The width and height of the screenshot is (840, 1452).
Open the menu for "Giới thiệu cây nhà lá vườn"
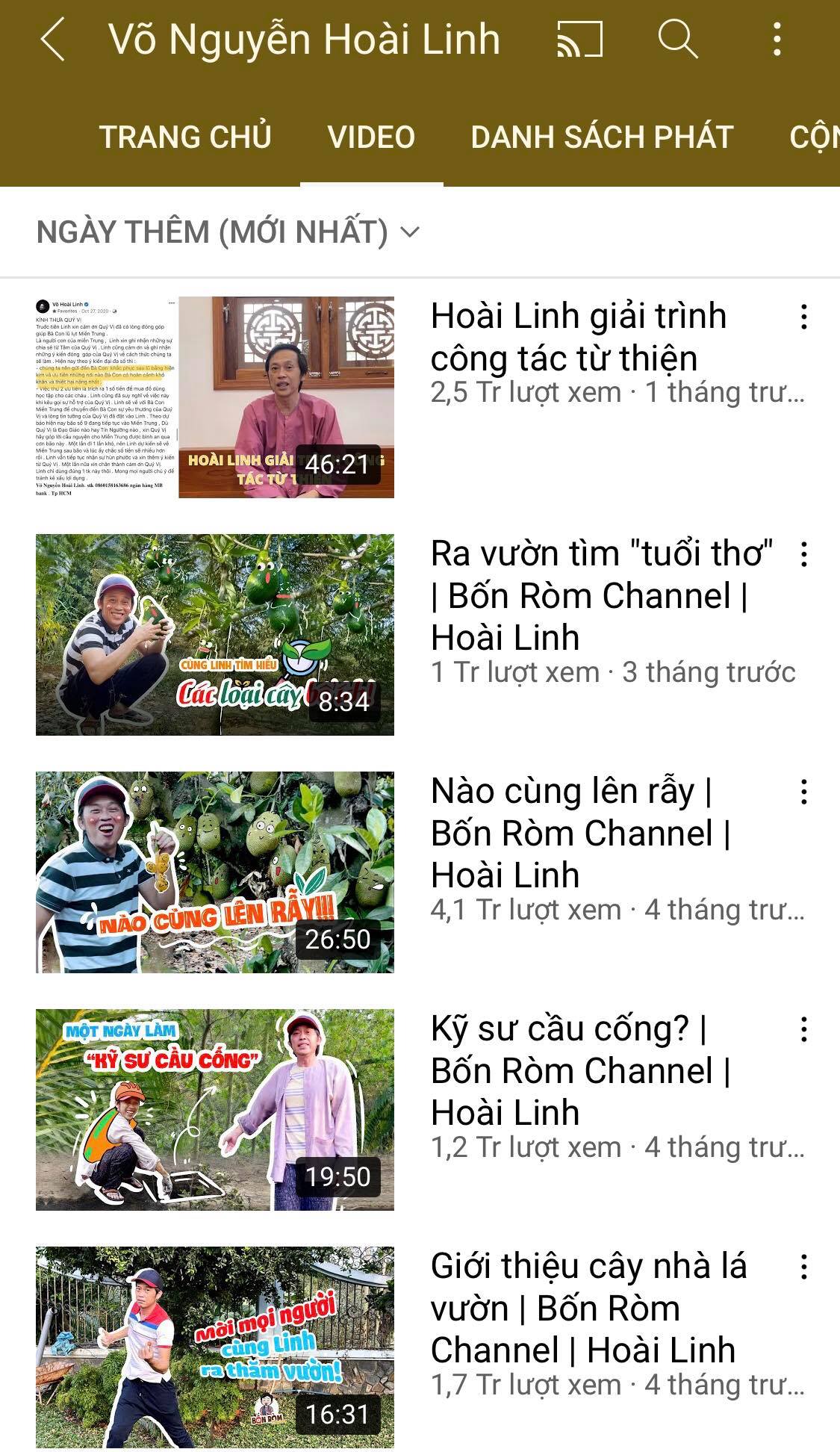click(803, 1268)
